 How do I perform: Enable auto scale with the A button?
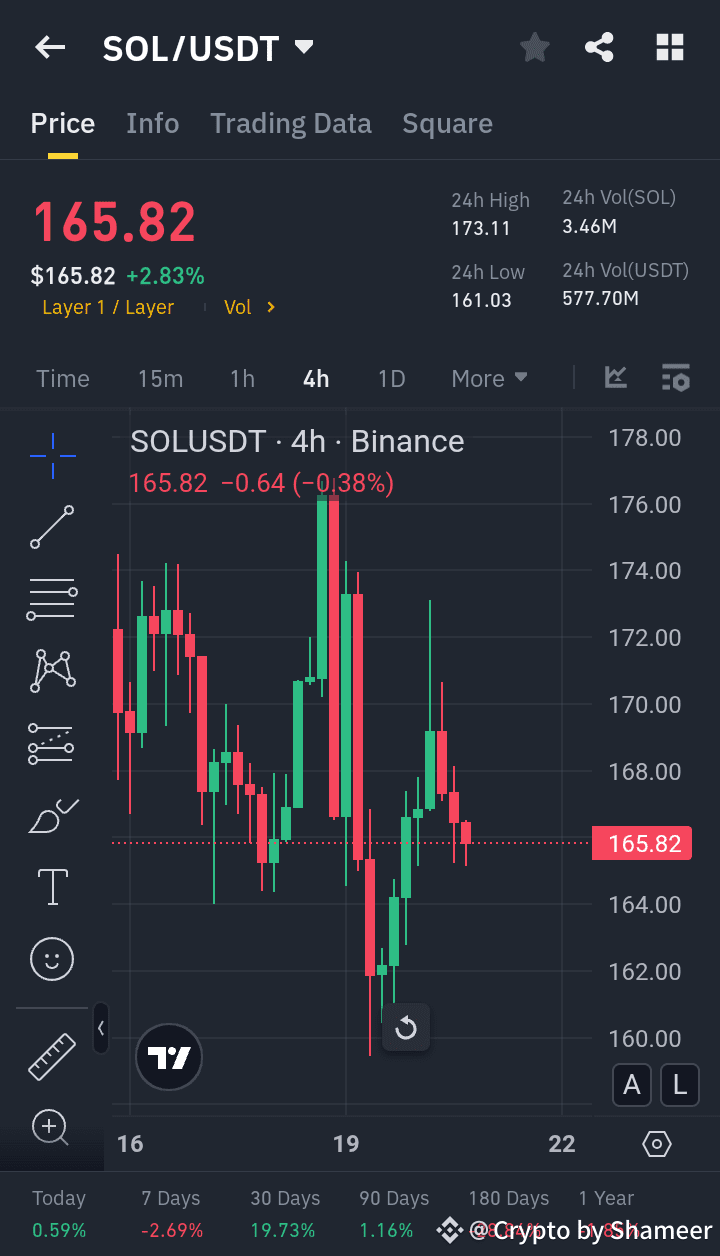[x=631, y=1085]
